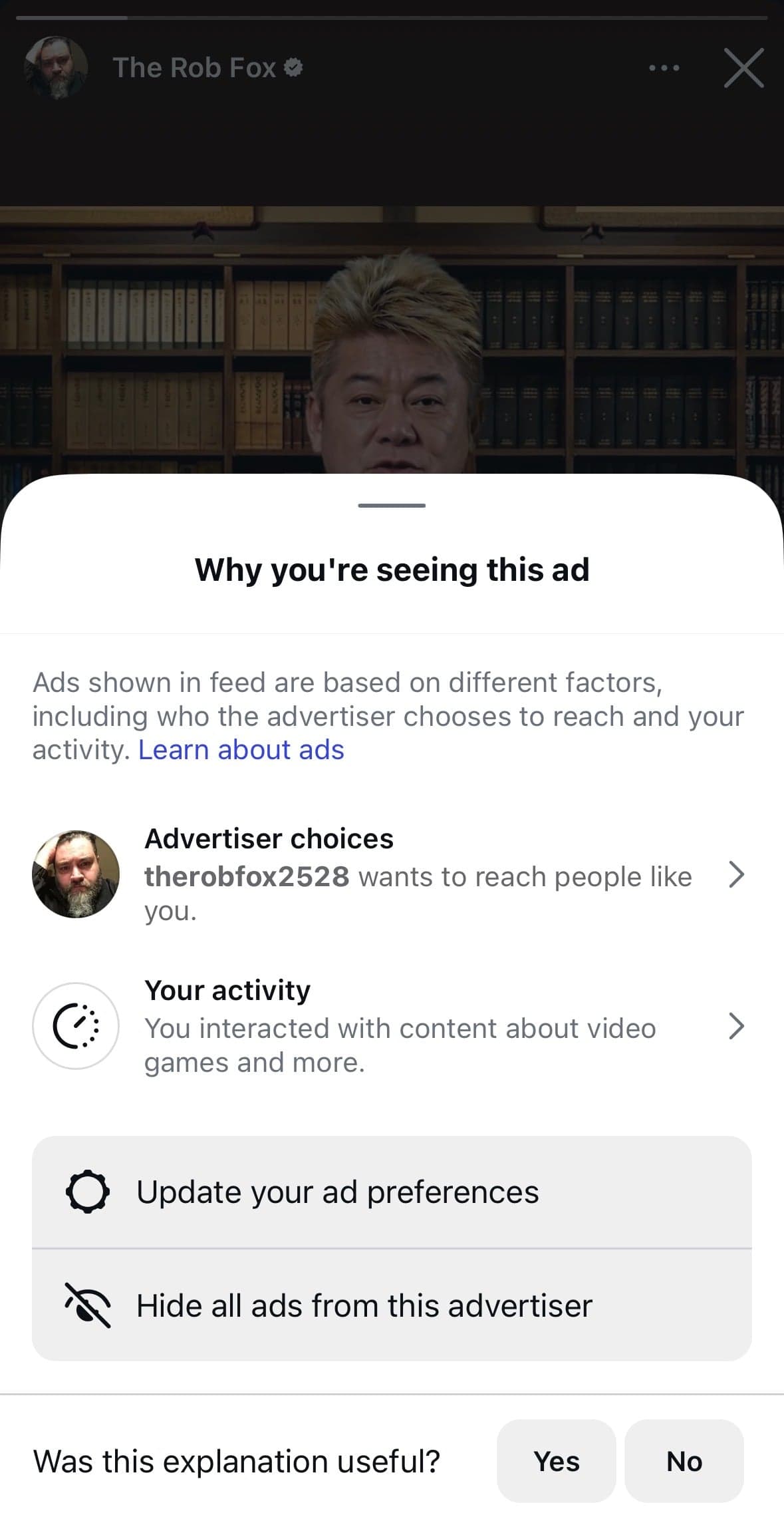Open The Rob Fox profile name
This screenshot has height=1515, width=784.
point(194,68)
